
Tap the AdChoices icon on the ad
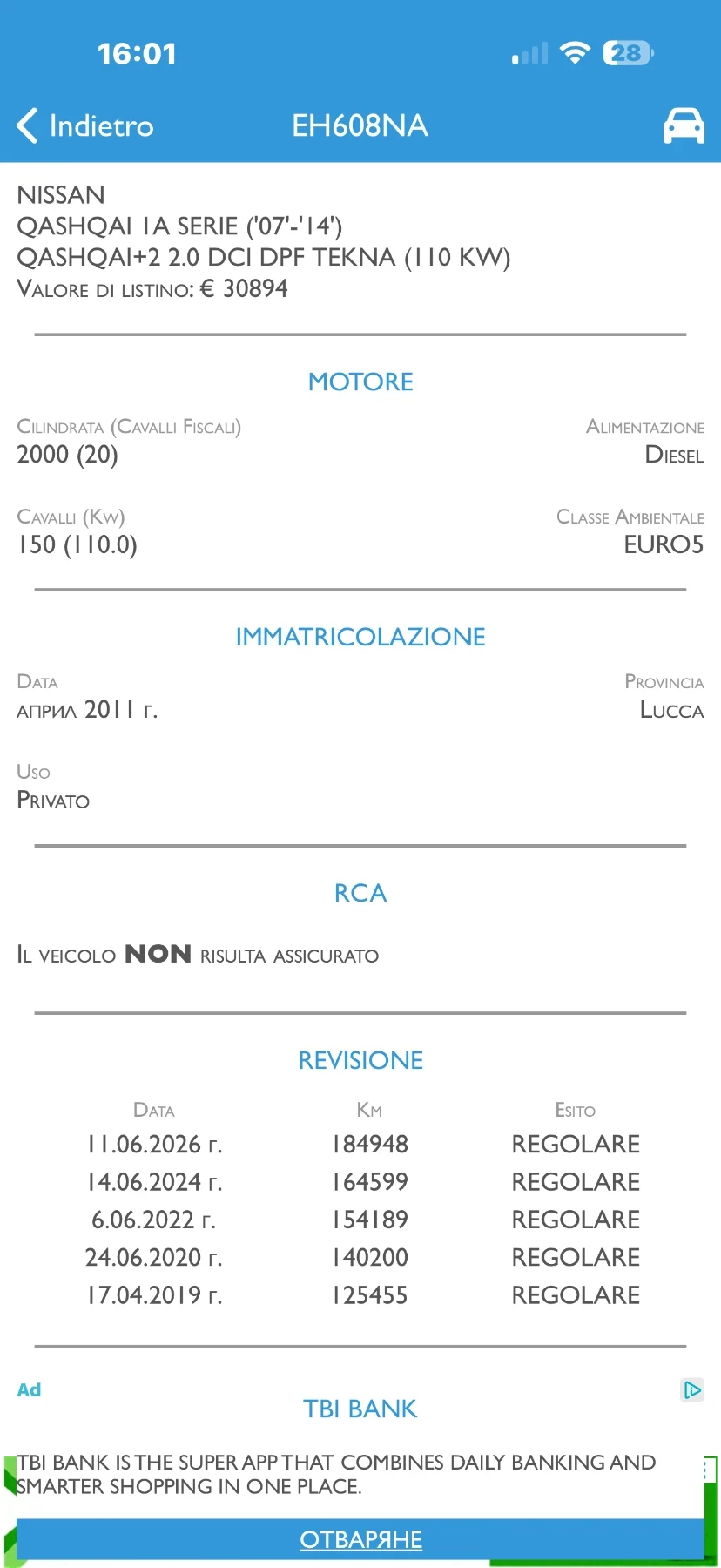pyautogui.click(x=692, y=1389)
